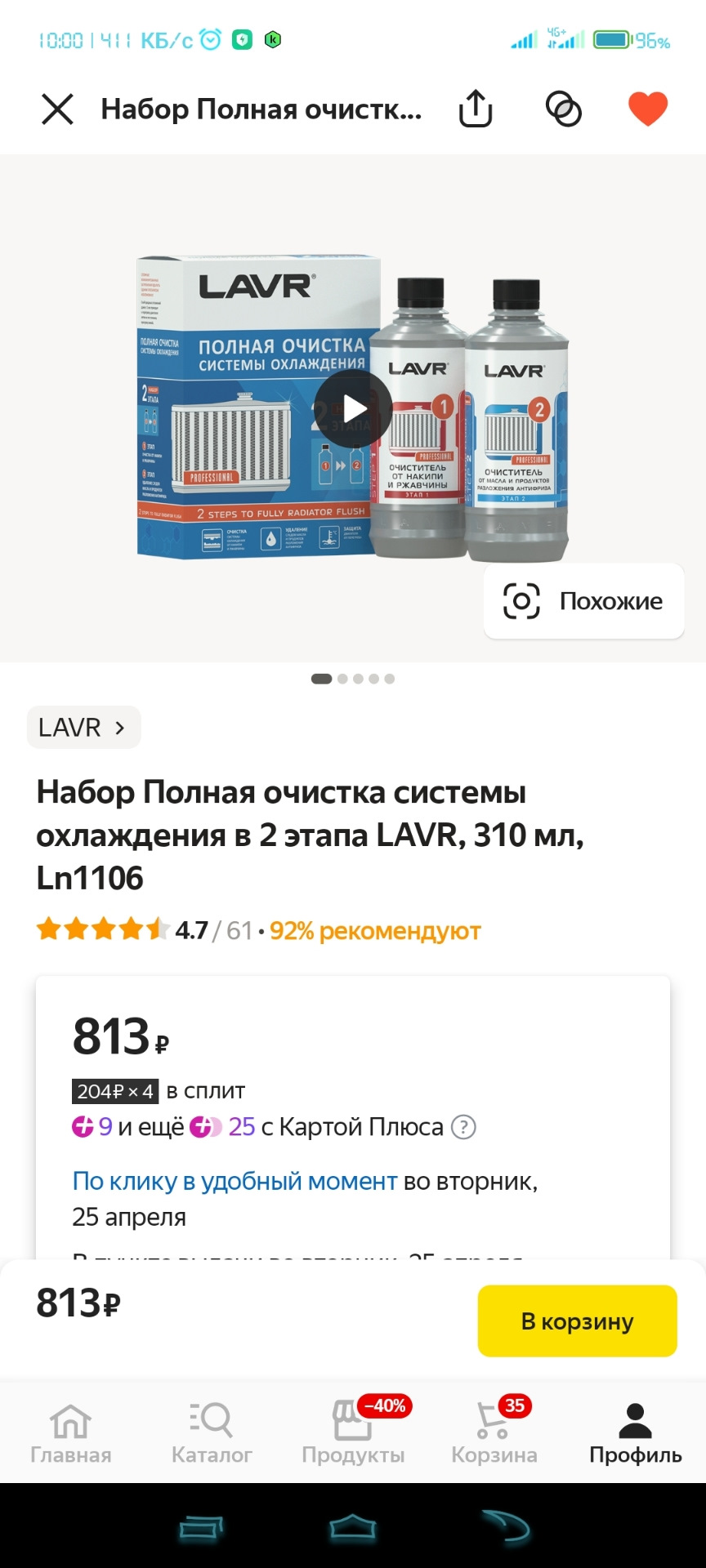Open the Корзина cart tab

pos(494,1433)
